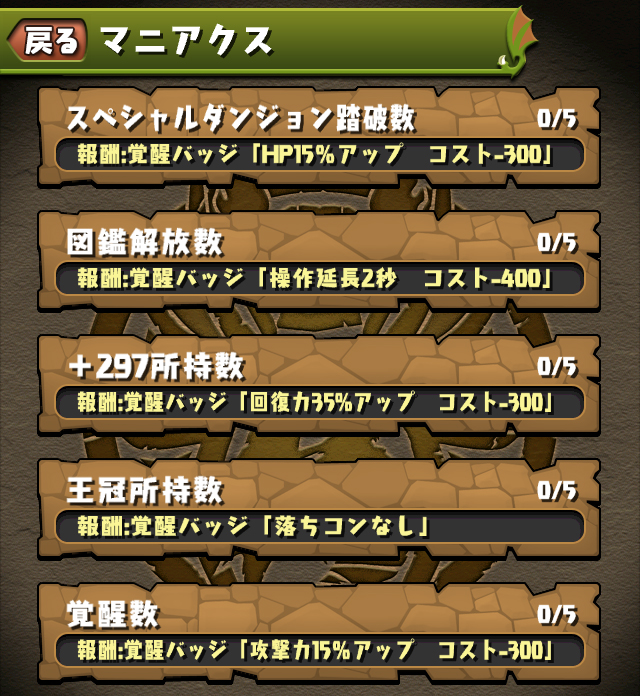Open the 図鑑解放数 mission row
The width and height of the screenshot is (640, 696).
coord(318,260)
